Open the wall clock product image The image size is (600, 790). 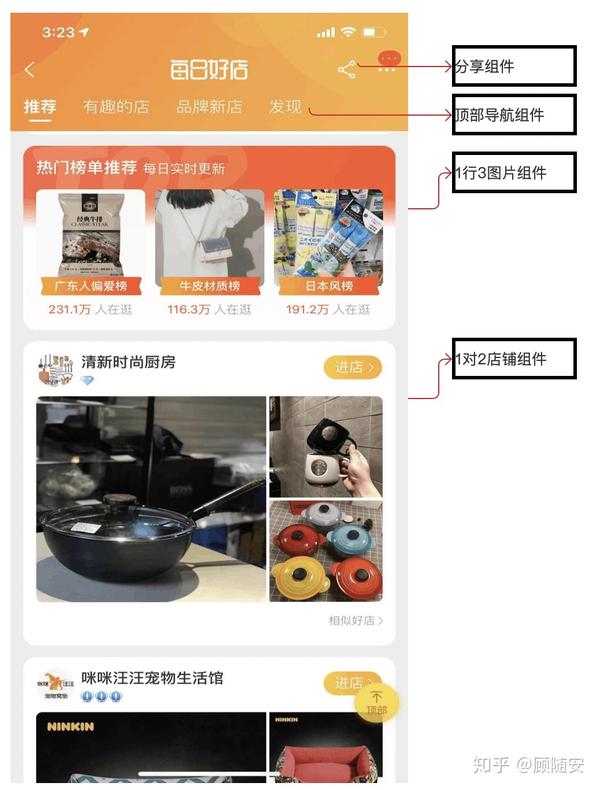coord(326,446)
